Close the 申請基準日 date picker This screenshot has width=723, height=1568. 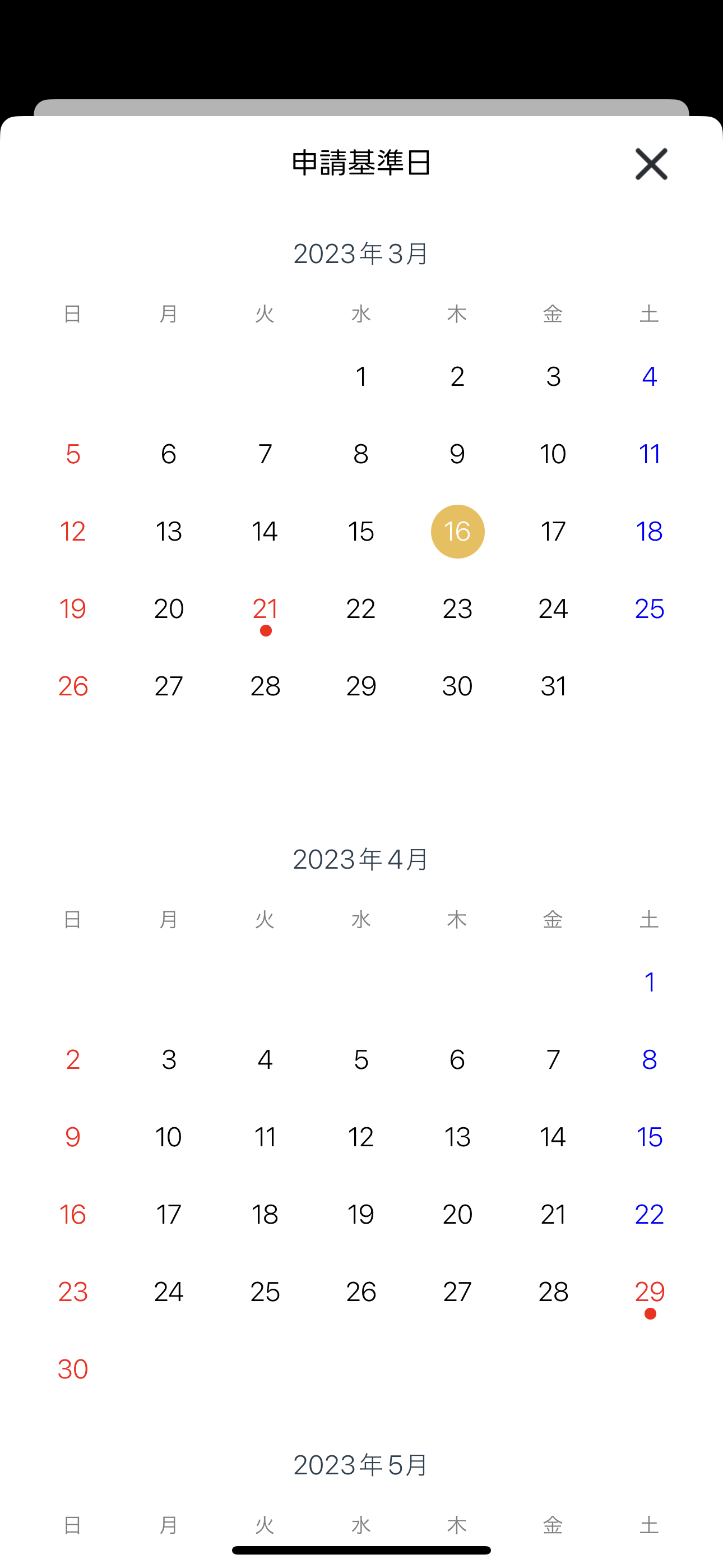click(x=651, y=164)
